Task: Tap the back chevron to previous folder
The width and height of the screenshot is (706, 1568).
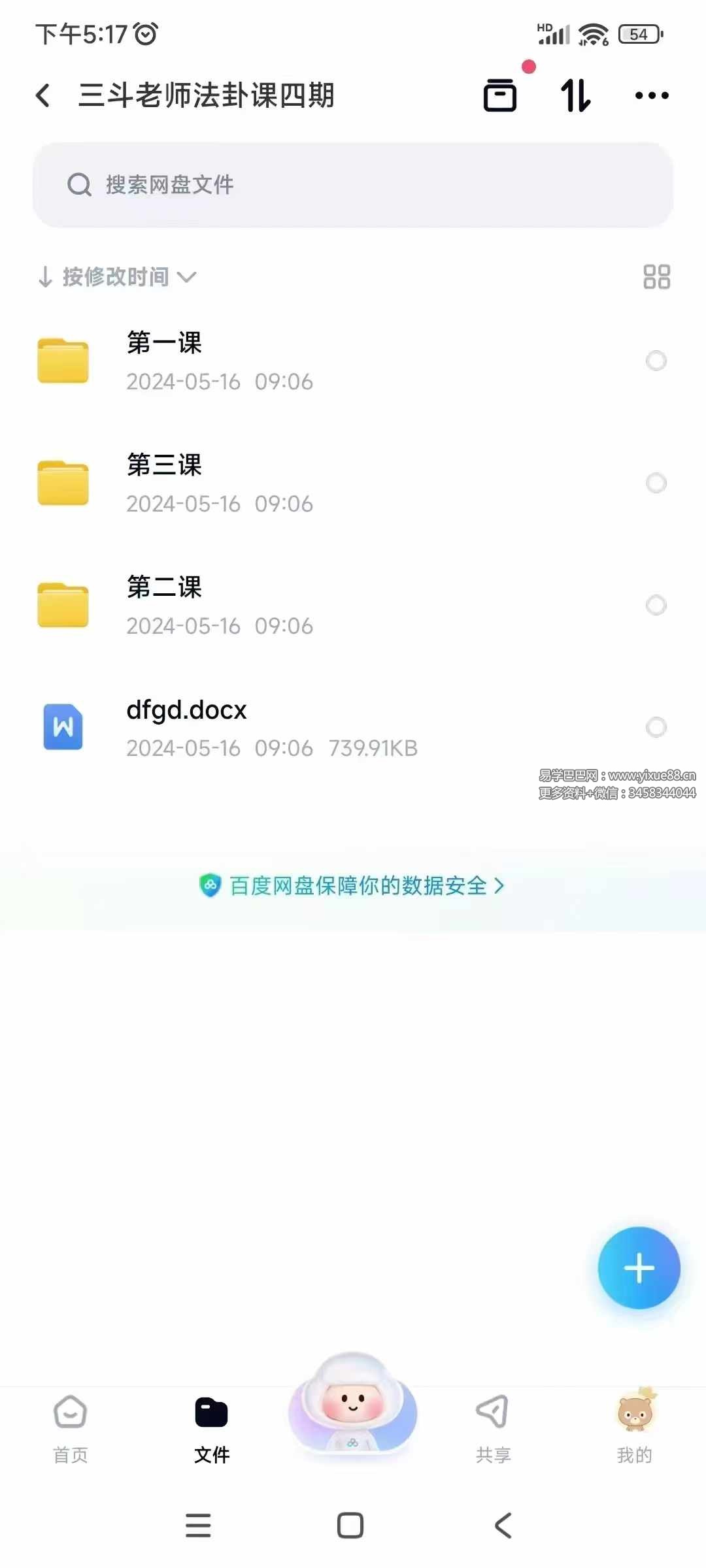Action: [x=43, y=95]
